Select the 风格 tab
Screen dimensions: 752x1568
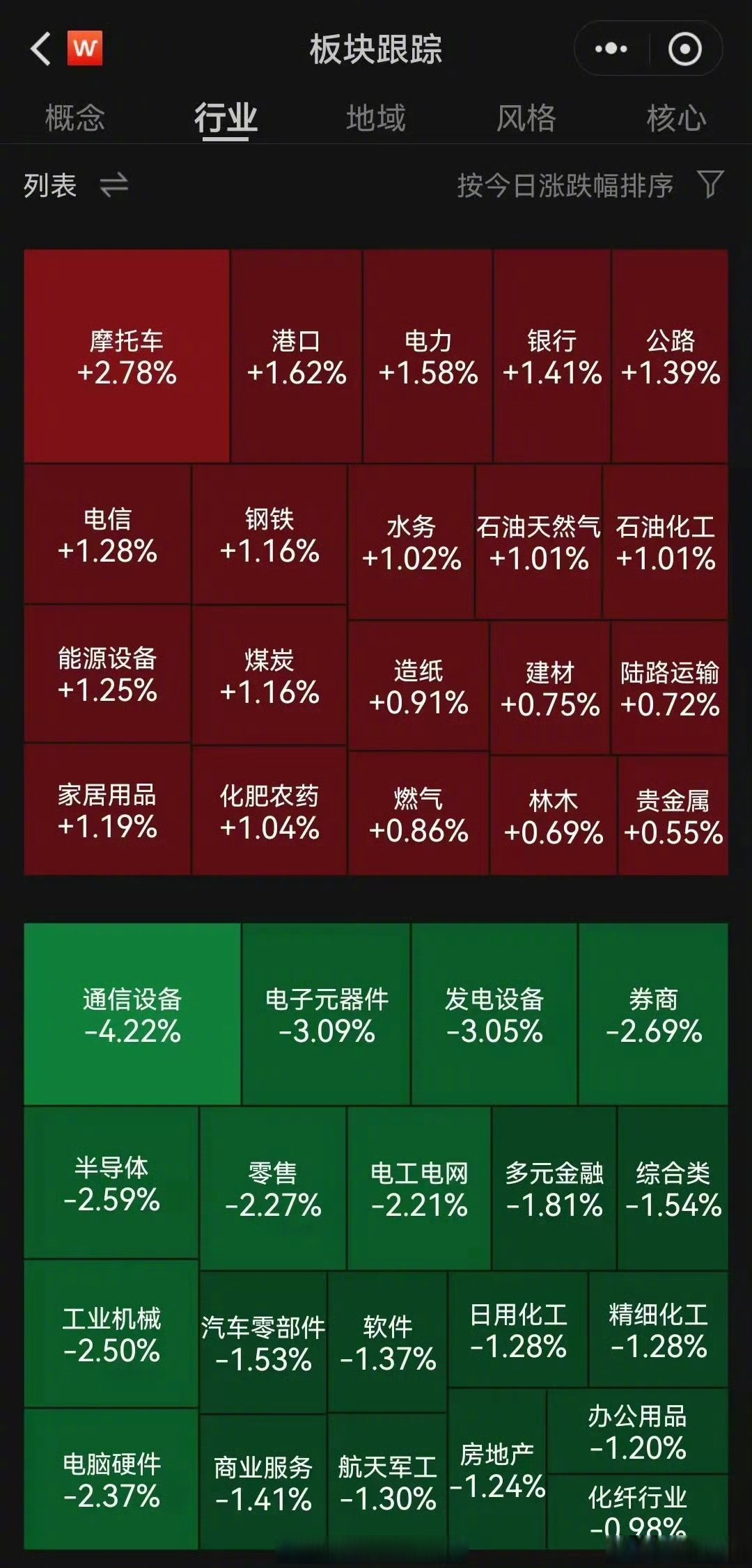coord(526,118)
